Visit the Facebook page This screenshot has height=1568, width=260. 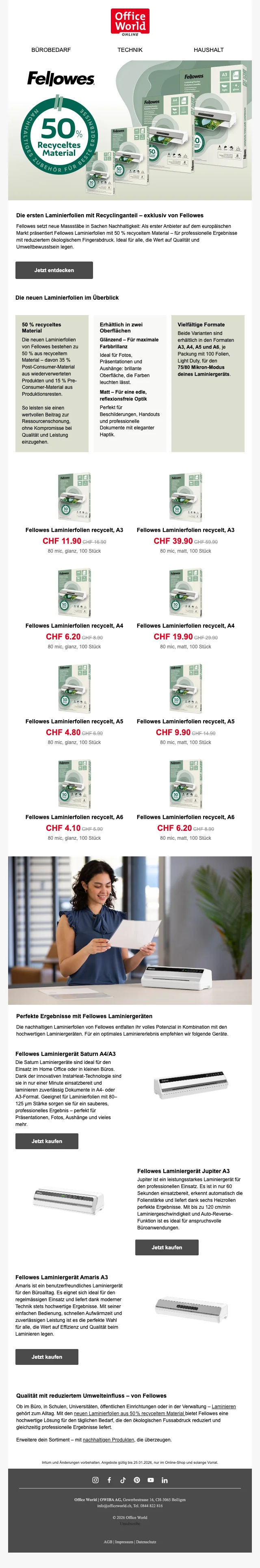tap(109, 1480)
